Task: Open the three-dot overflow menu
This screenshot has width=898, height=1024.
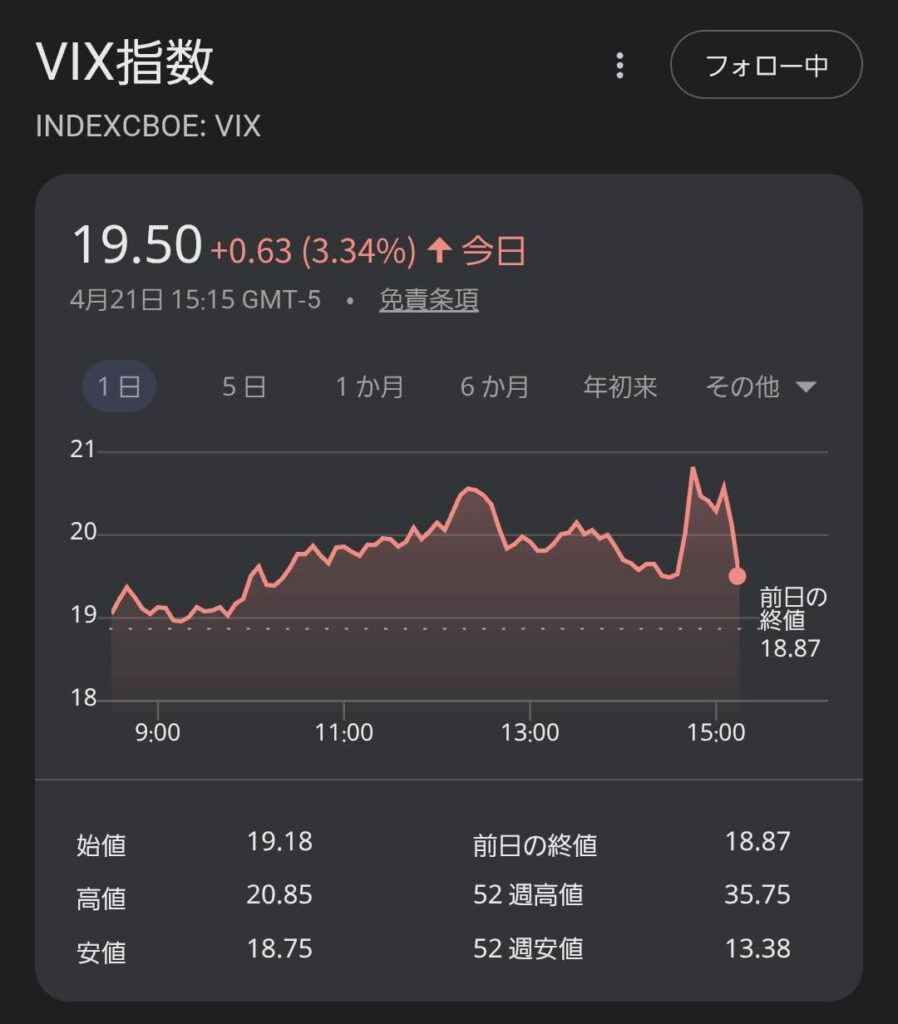Action: pos(620,66)
